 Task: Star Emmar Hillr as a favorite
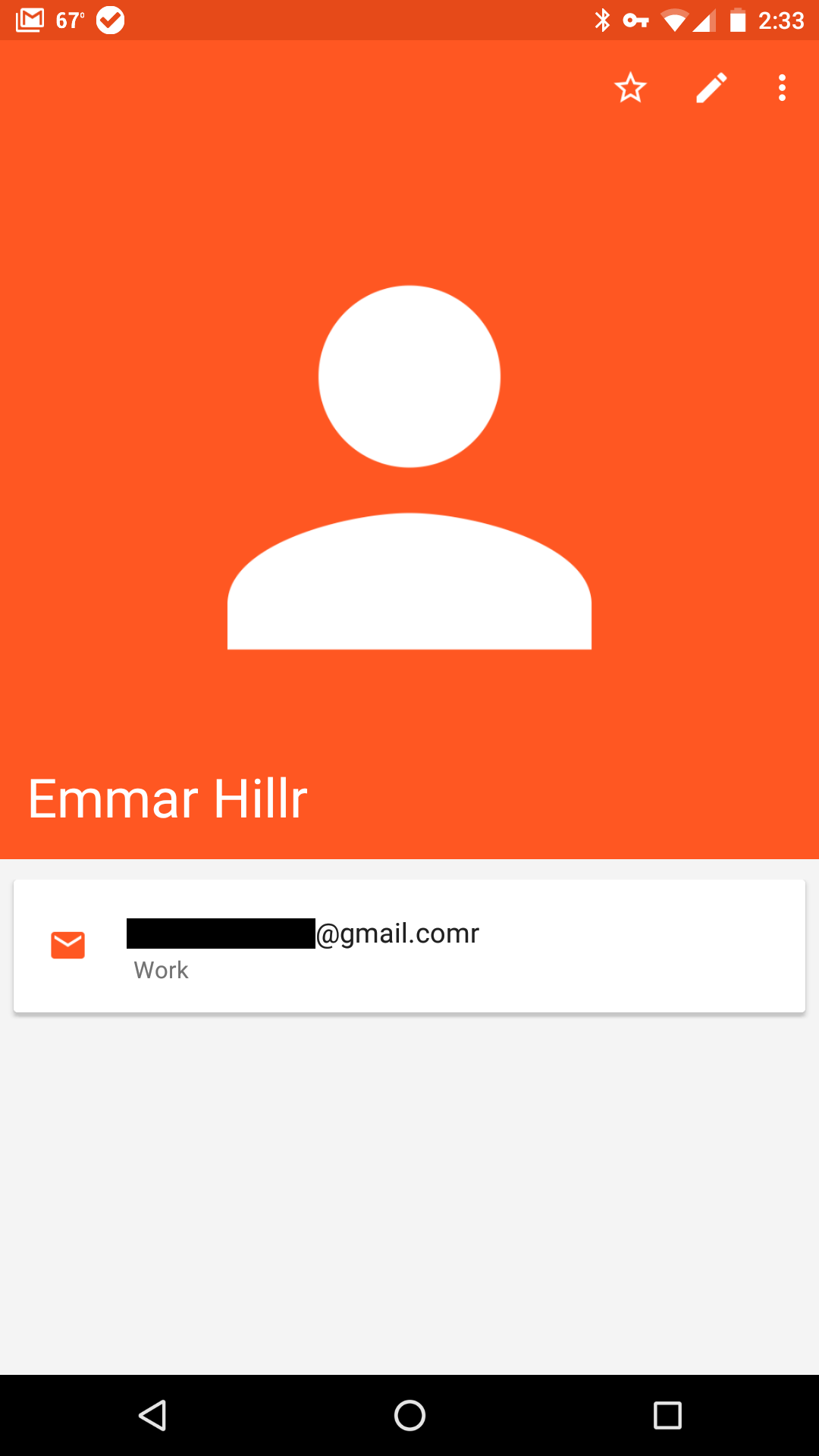[x=630, y=88]
